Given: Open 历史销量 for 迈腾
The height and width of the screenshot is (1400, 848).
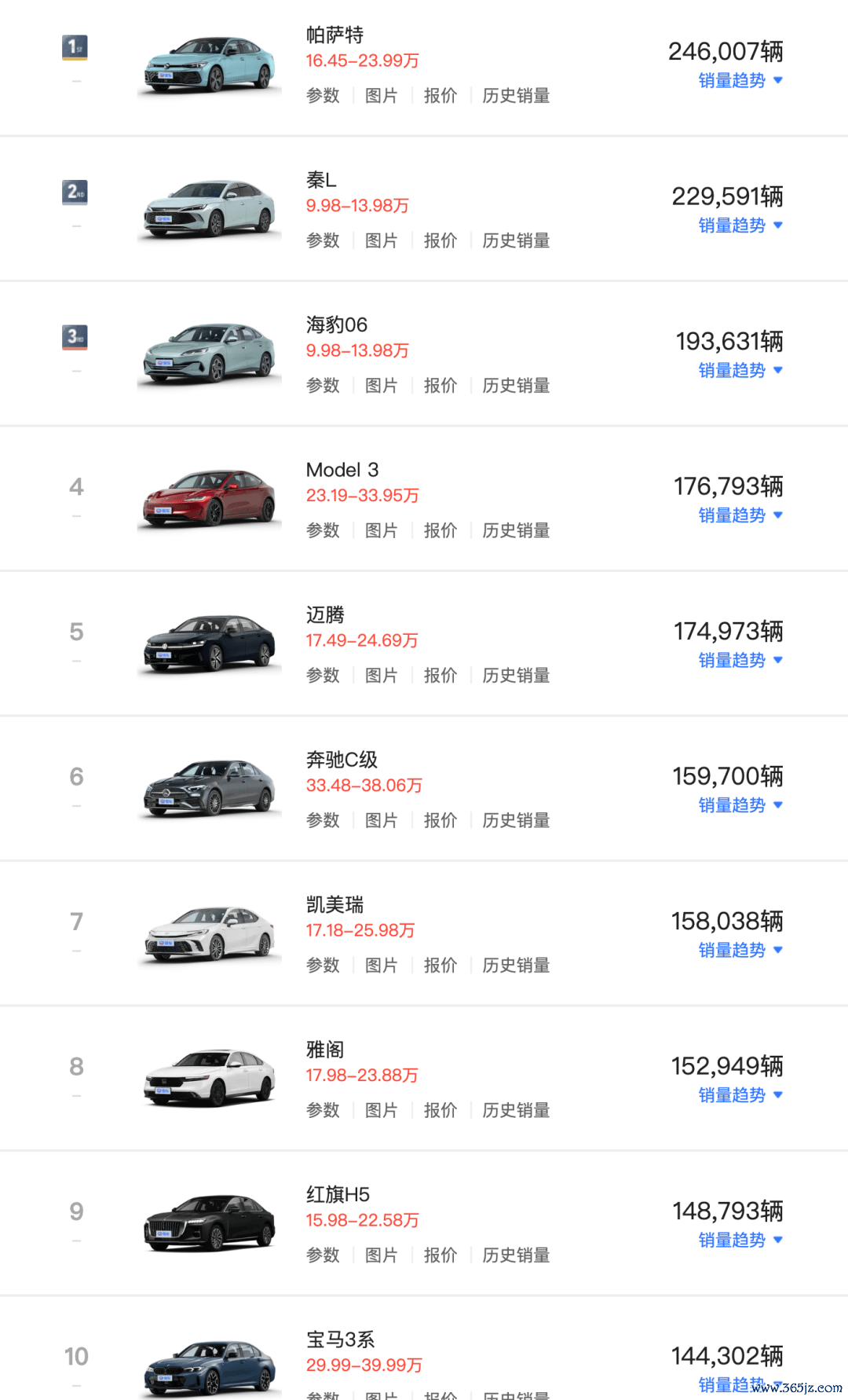Looking at the screenshot, I should (516, 676).
